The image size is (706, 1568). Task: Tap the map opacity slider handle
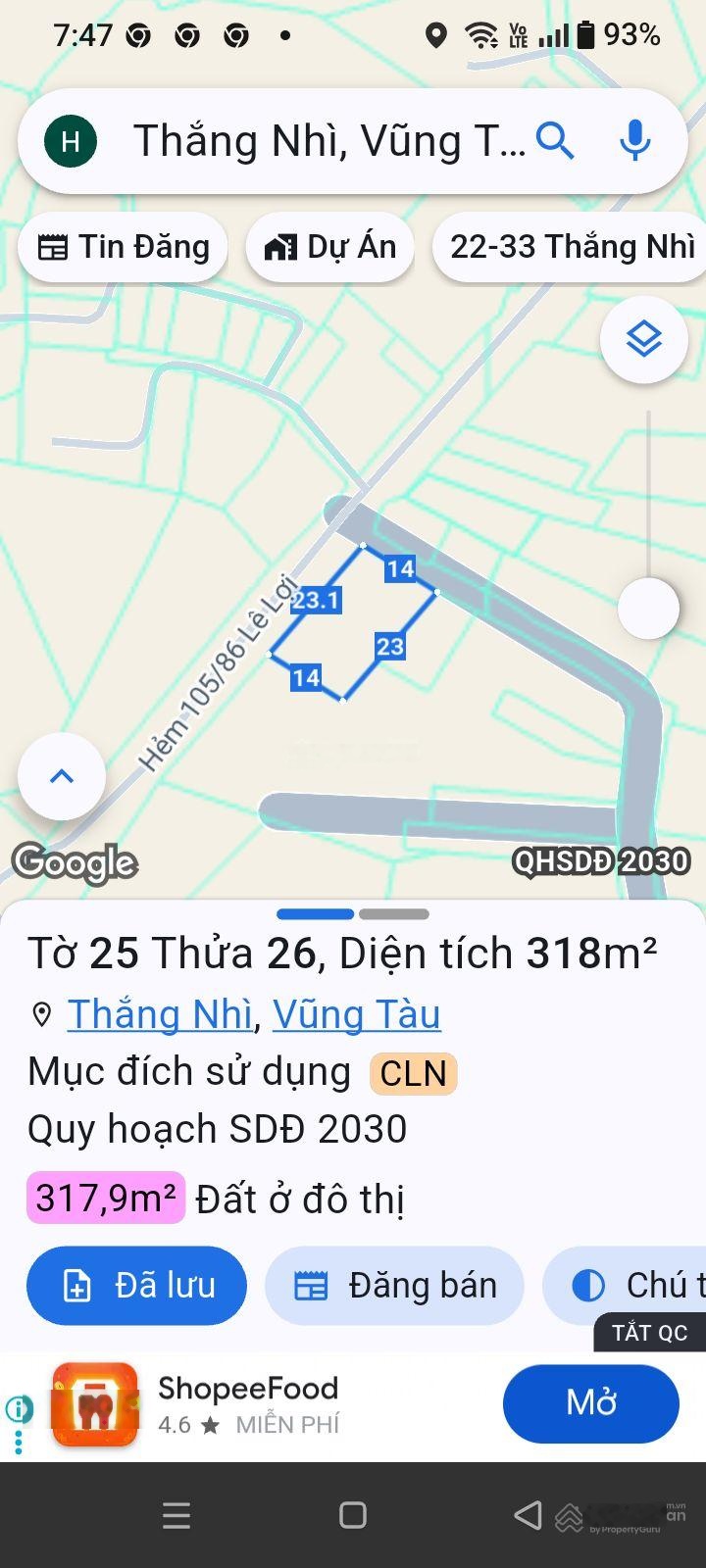tap(648, 609)
